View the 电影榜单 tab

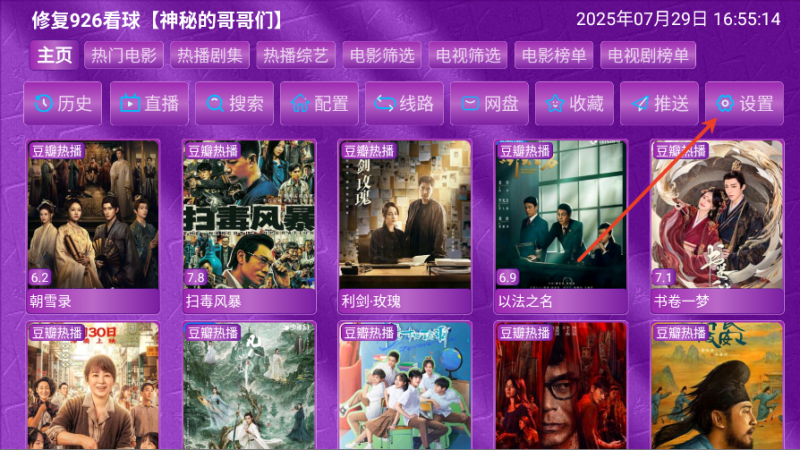click(x=554, y=56)
